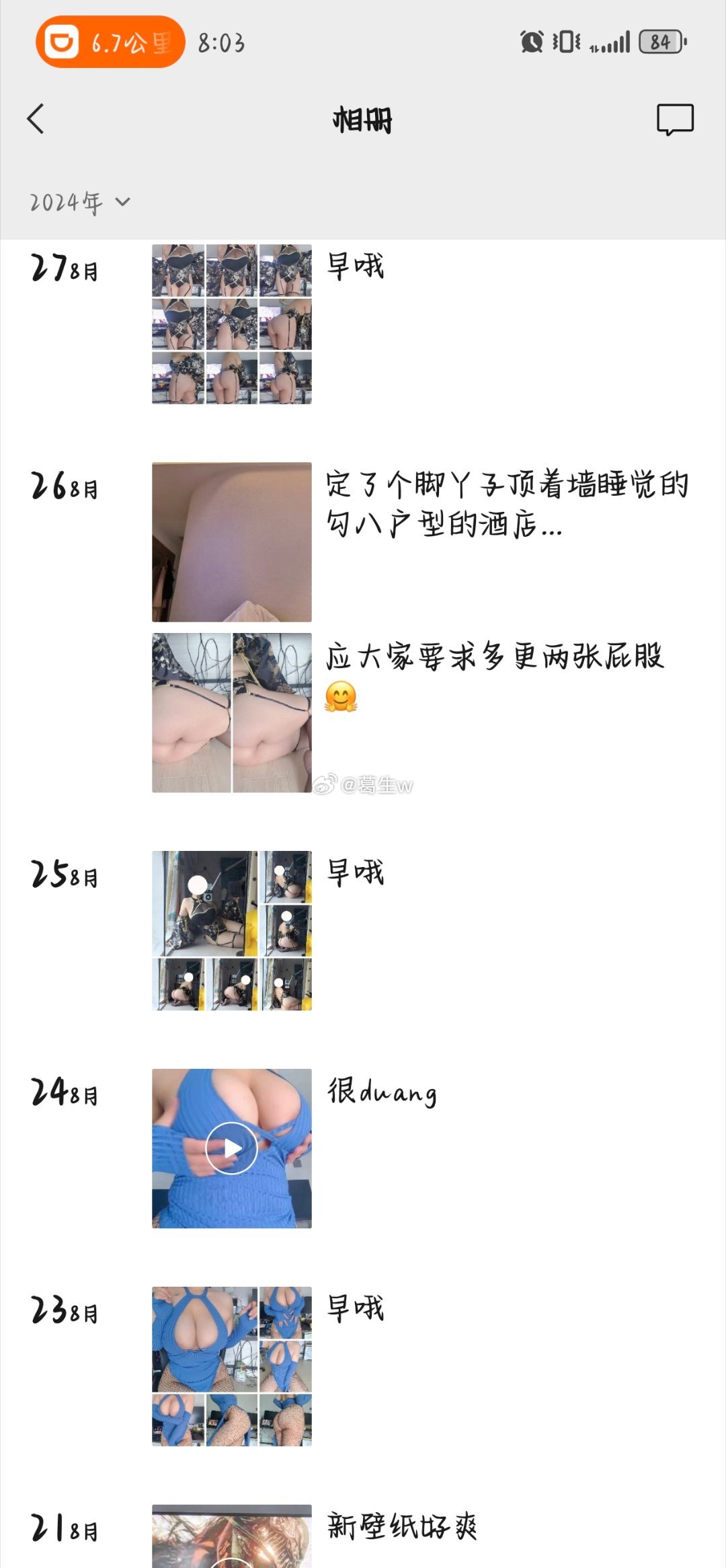Go back from the 相册 album page
Screen dimensions: 726x1568
[36, 119]
